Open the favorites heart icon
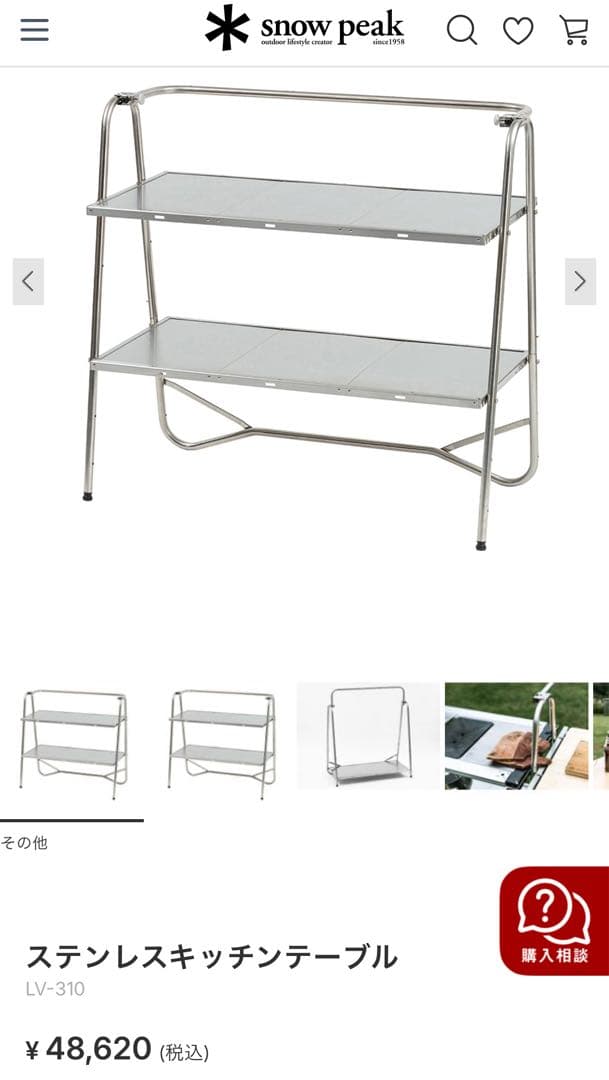 click(518, 31)
